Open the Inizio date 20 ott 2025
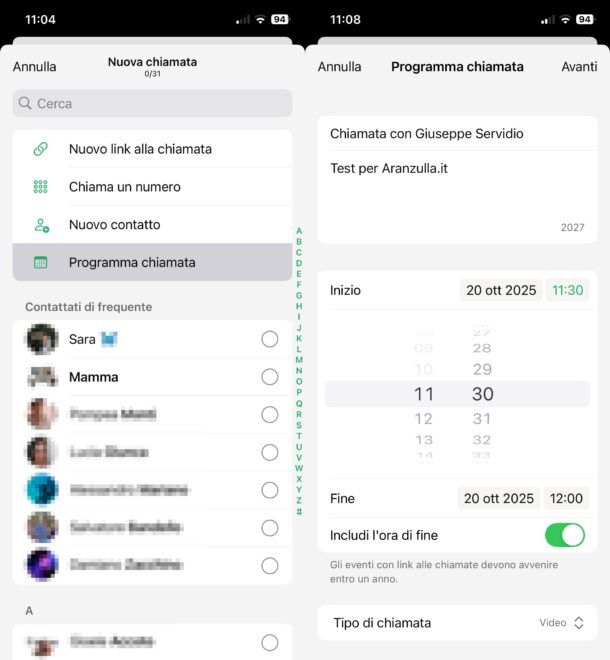Screen dimensions: 610x660 [x=499, y=291]
